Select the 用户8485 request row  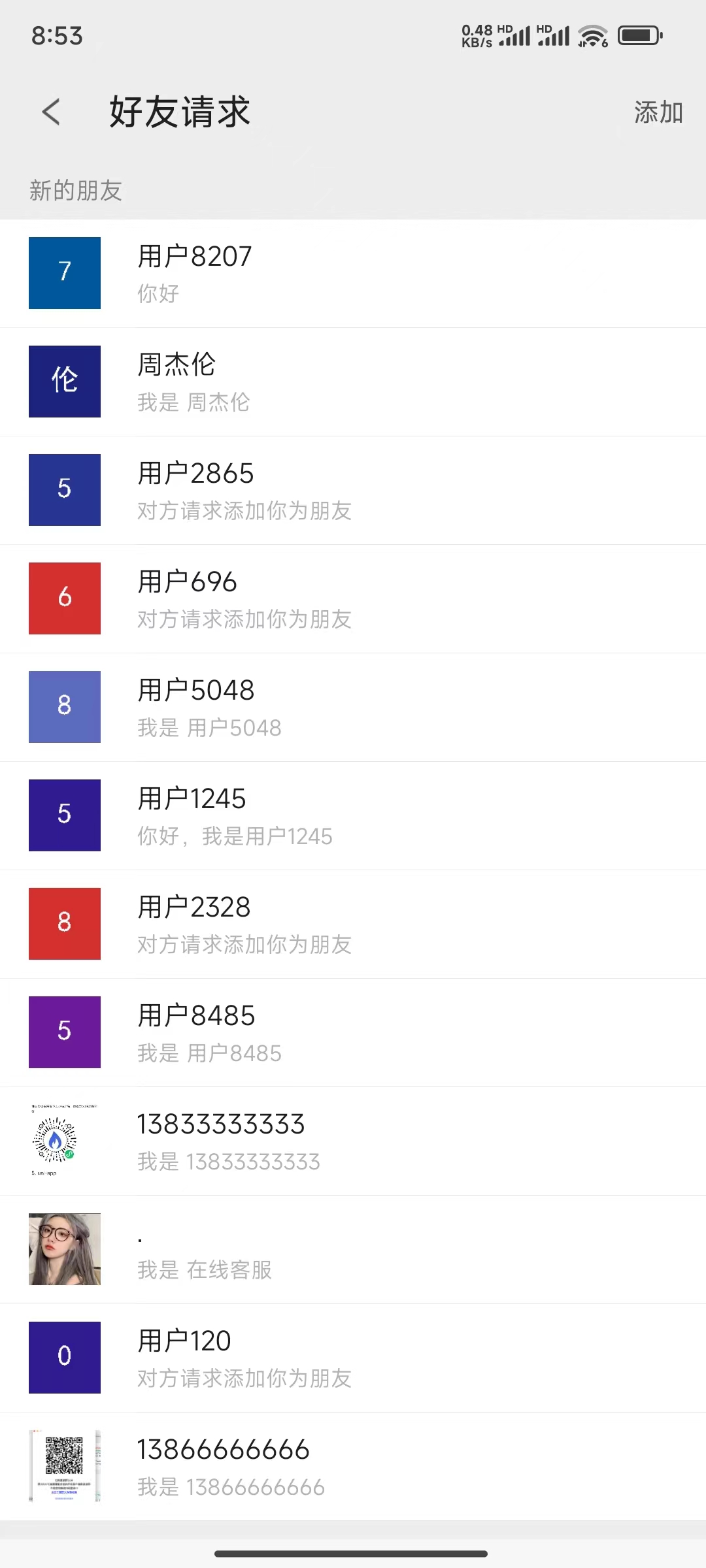(x=353, y=1032)
